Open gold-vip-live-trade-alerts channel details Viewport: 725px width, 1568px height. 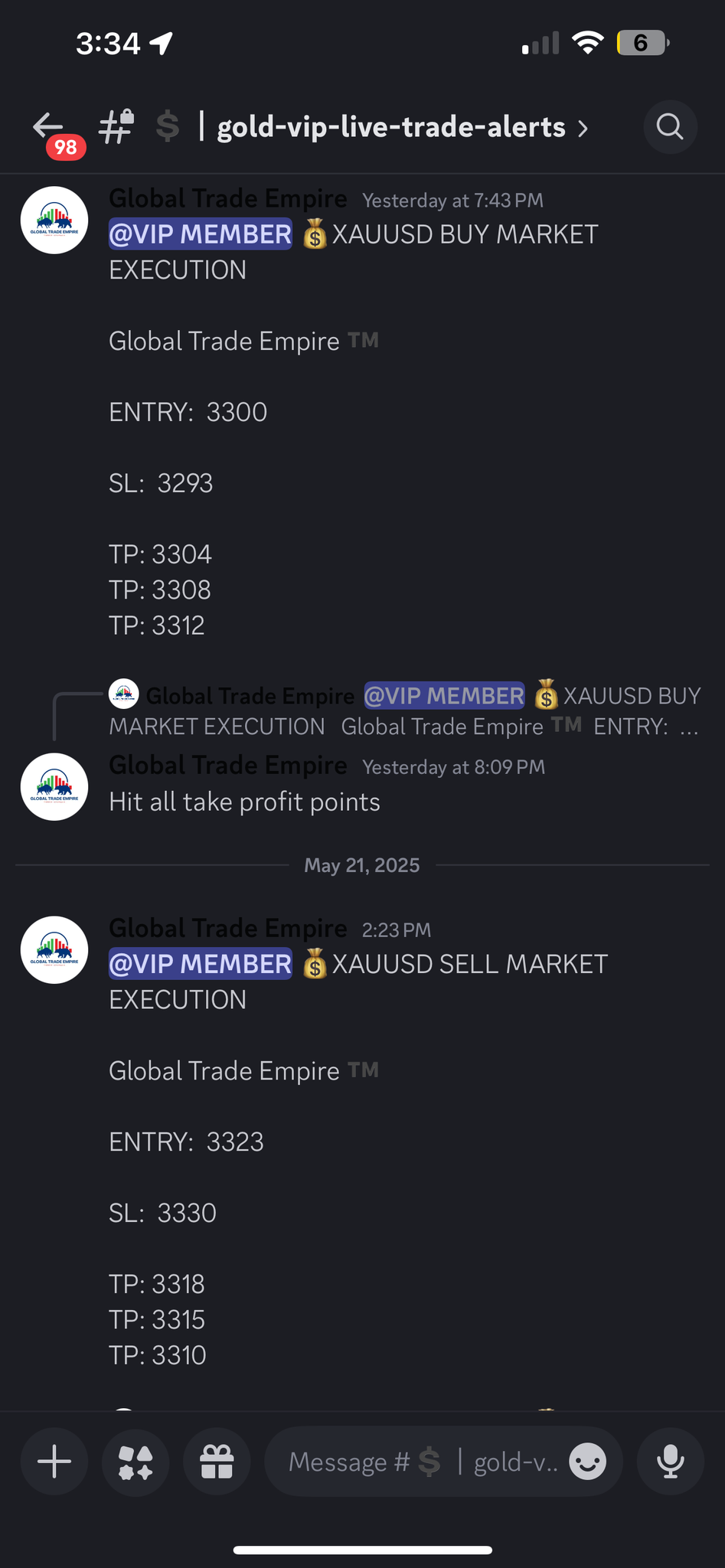(391, 127)
